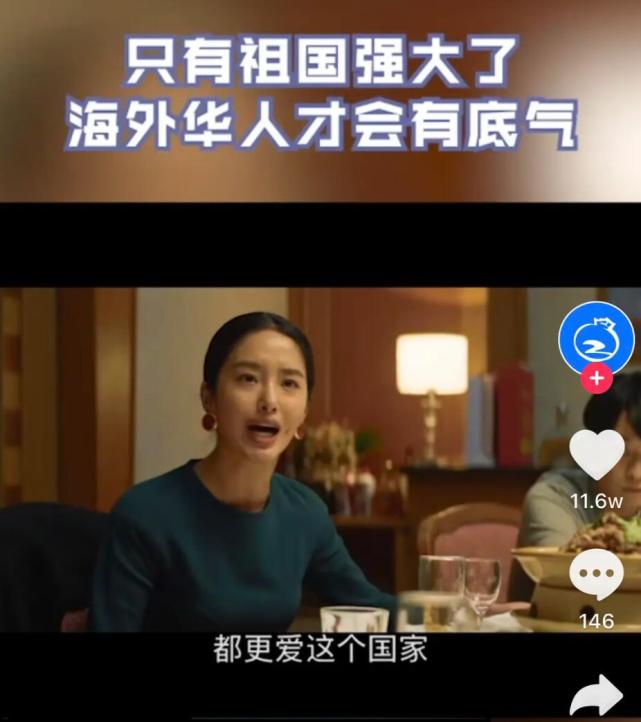
Task: Open the comments with 146 replies
Action: 597,576
